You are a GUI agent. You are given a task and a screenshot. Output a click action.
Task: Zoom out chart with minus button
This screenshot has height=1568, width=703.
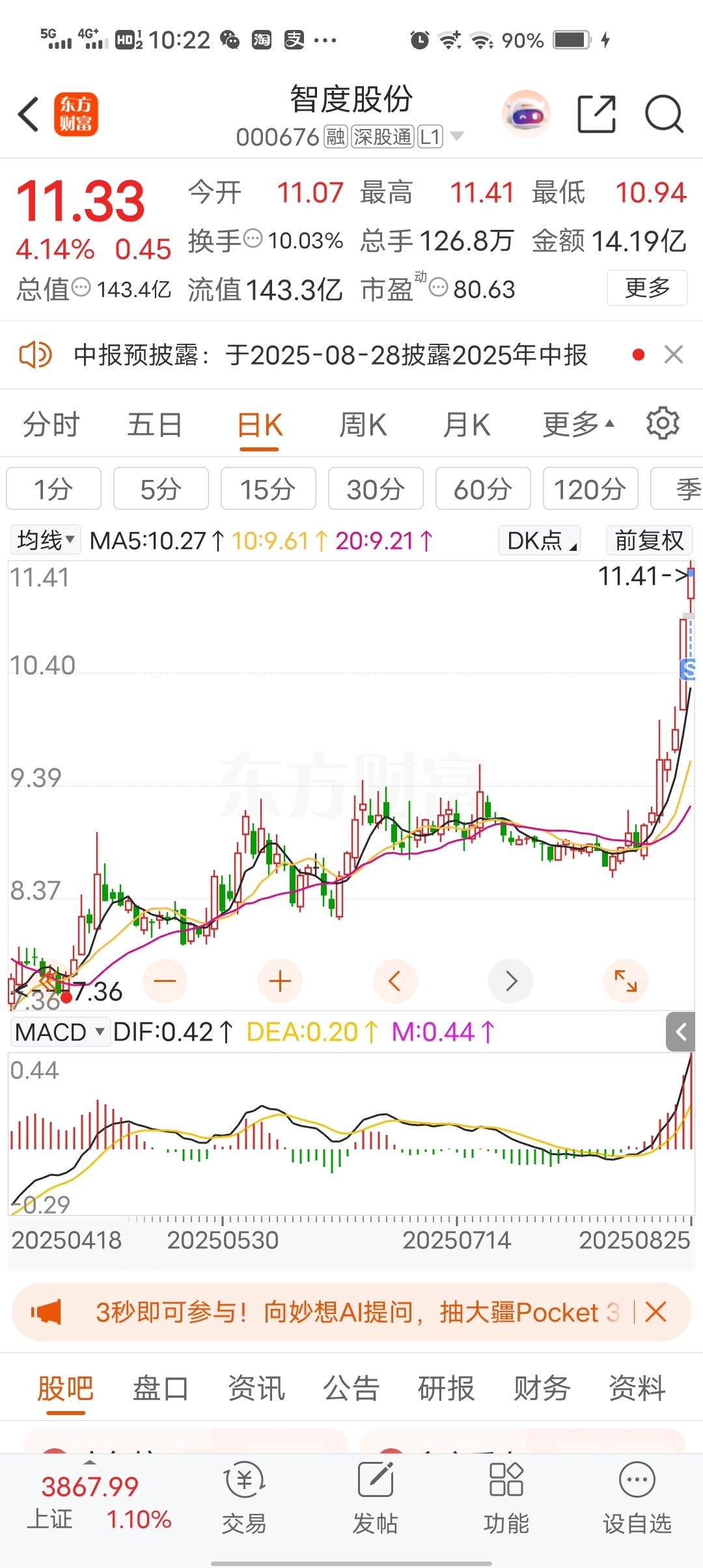pos(165,981)
